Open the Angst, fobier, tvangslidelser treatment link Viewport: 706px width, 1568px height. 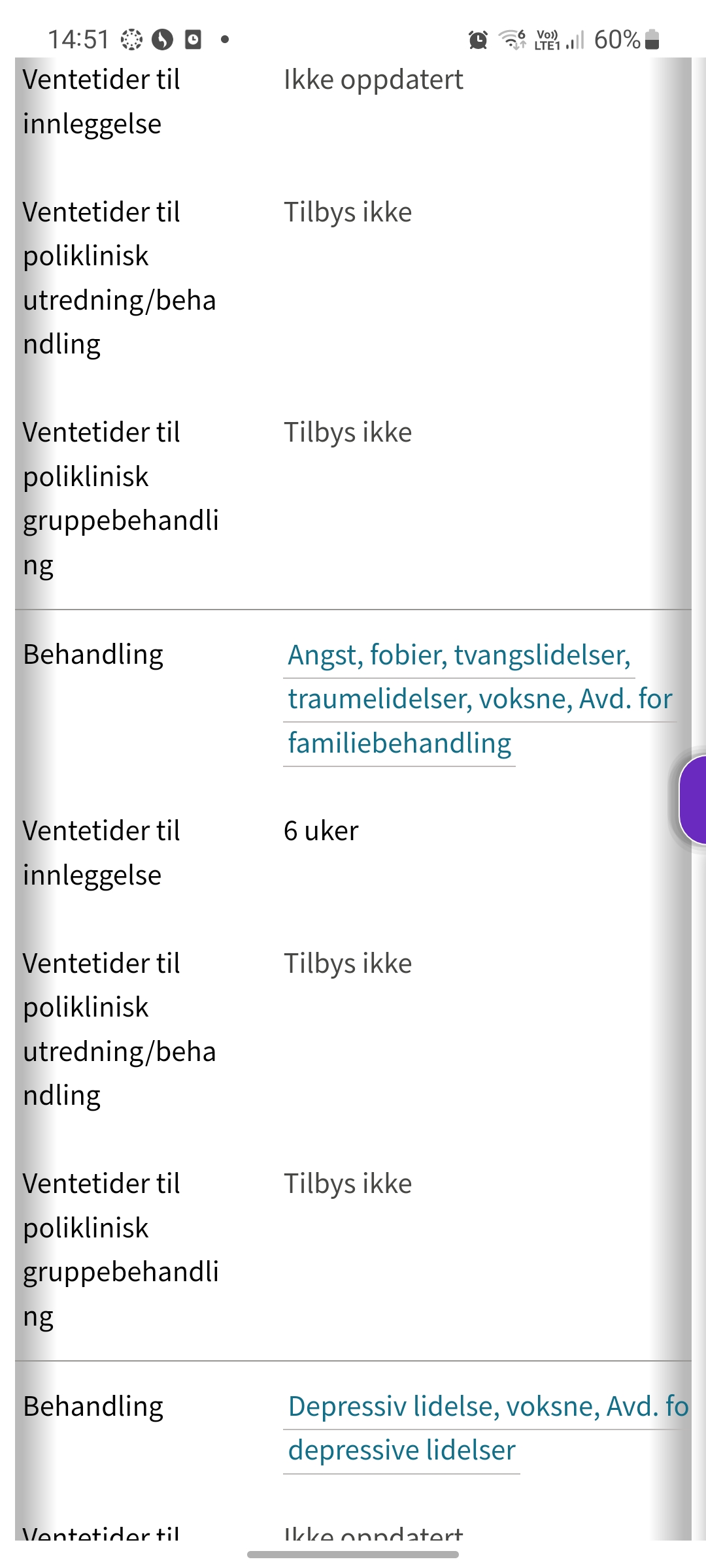coord(479,699)
